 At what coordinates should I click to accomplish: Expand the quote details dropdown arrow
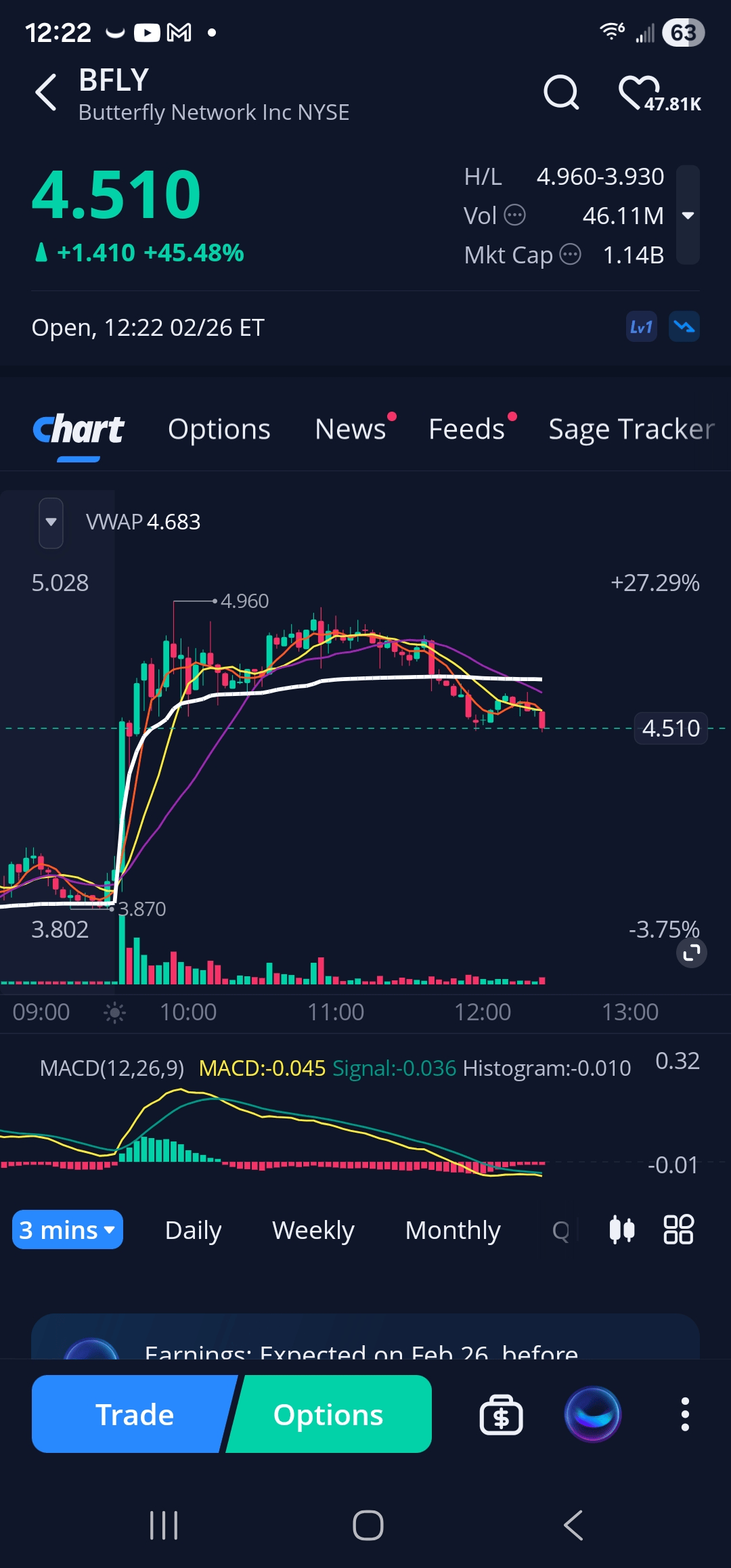coord(688,215)
